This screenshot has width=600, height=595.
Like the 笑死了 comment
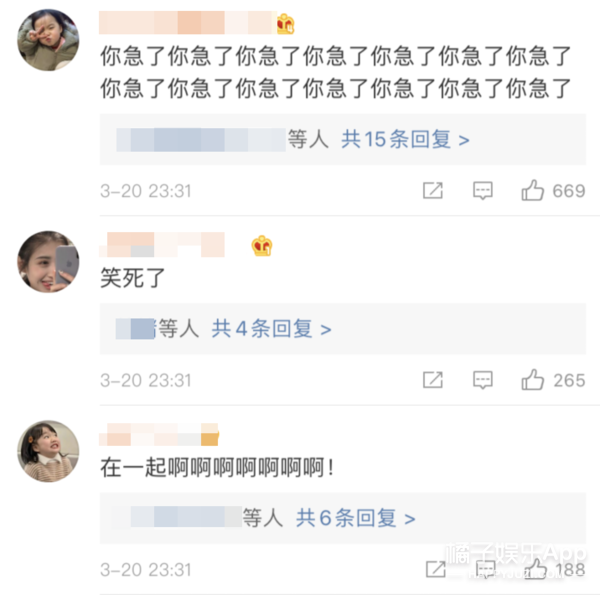(533, 380)
